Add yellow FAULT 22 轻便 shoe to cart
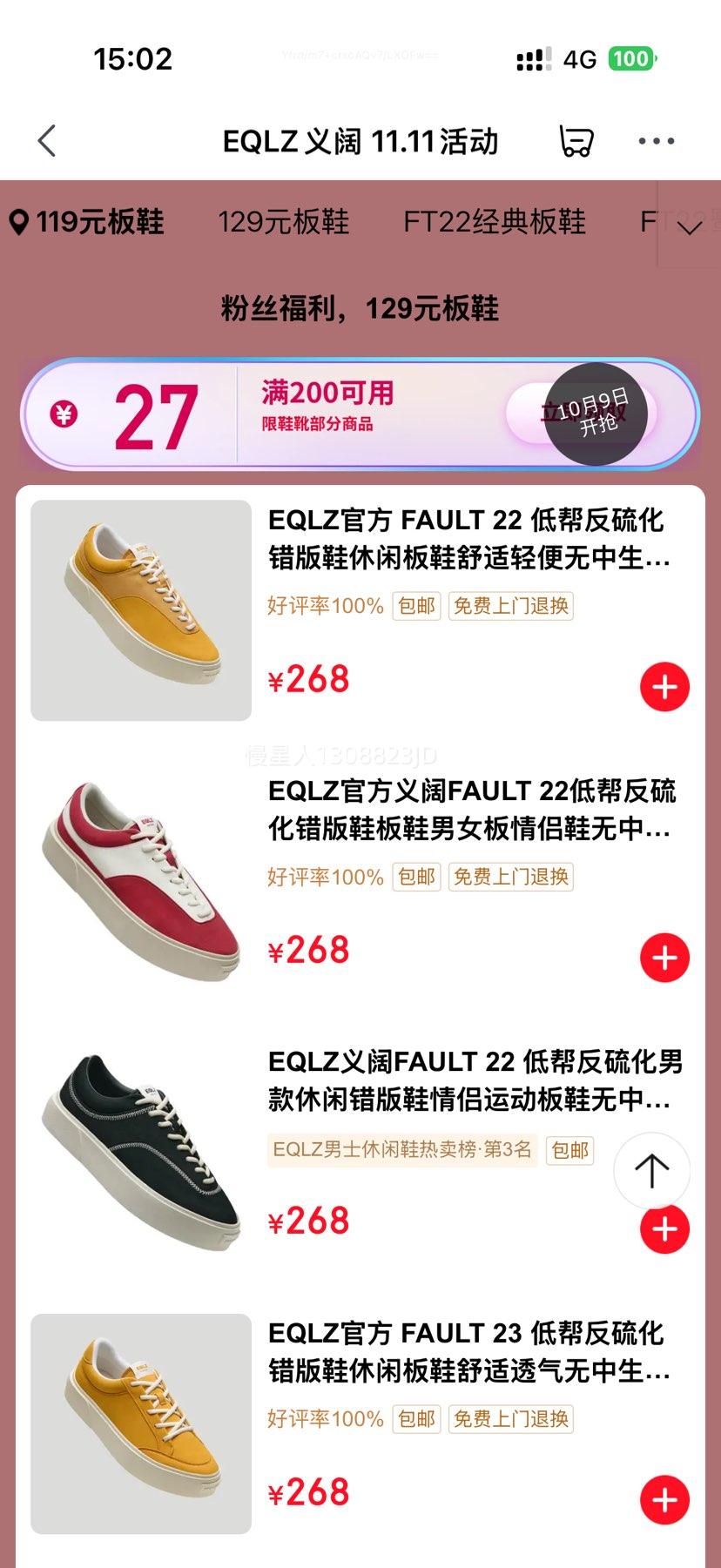 664,687
